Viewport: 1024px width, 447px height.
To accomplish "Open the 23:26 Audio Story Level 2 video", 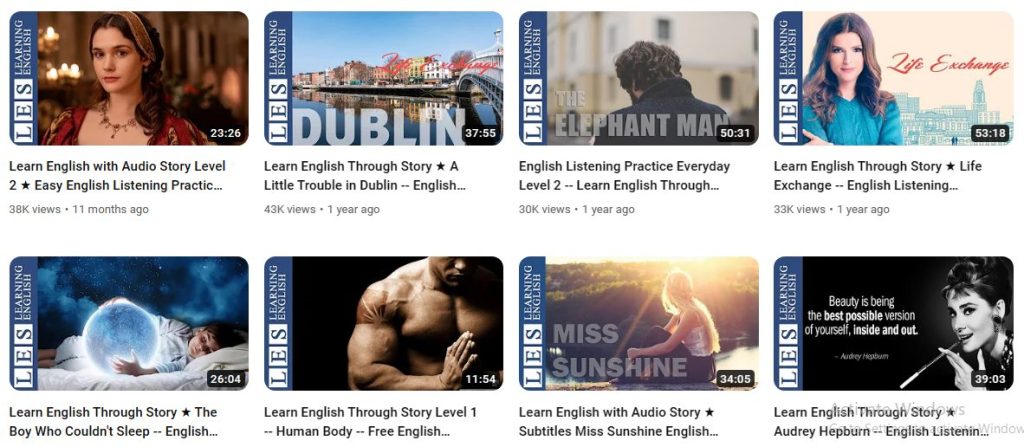I will [128, 78].
